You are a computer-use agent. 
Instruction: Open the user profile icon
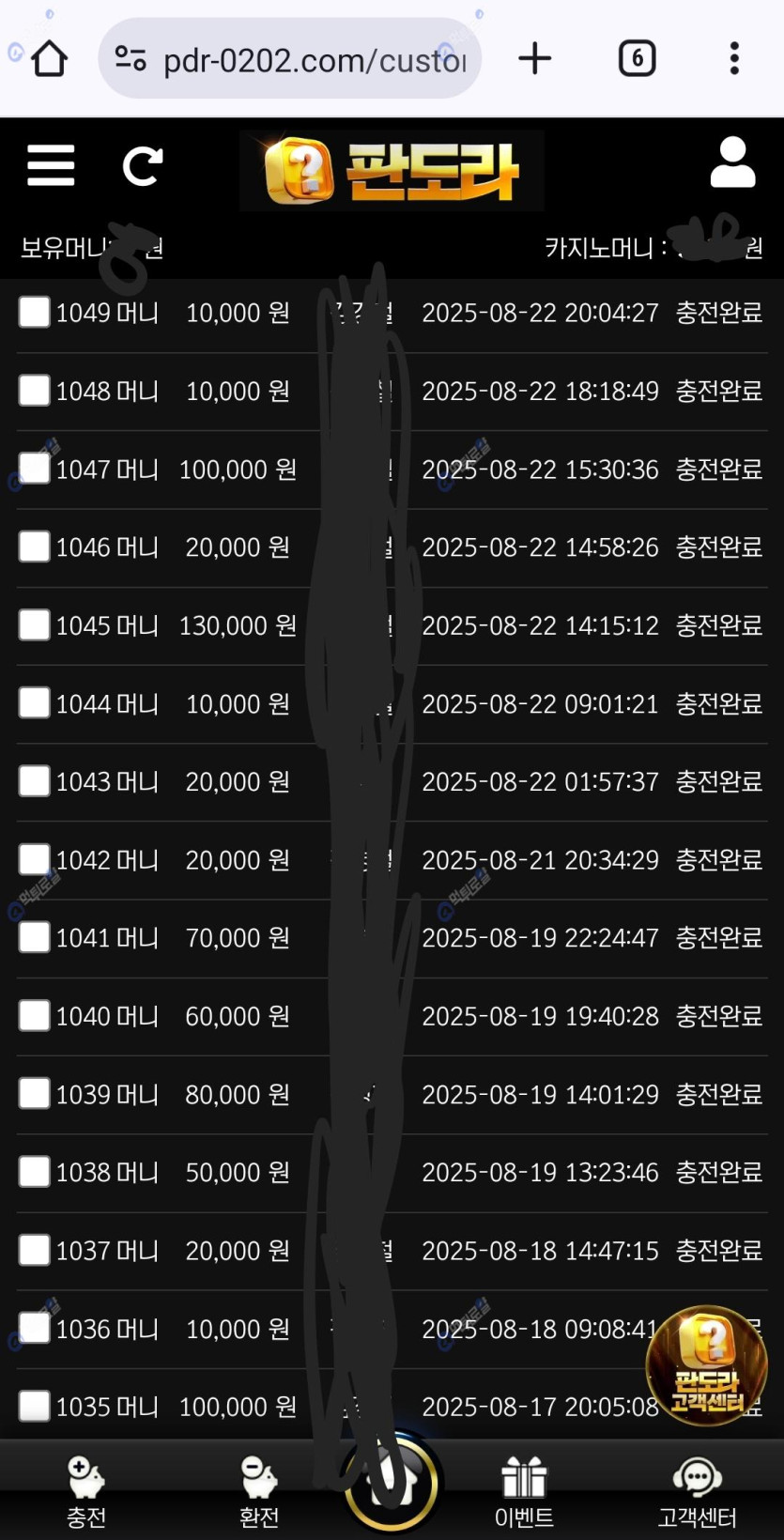[732, 163]
